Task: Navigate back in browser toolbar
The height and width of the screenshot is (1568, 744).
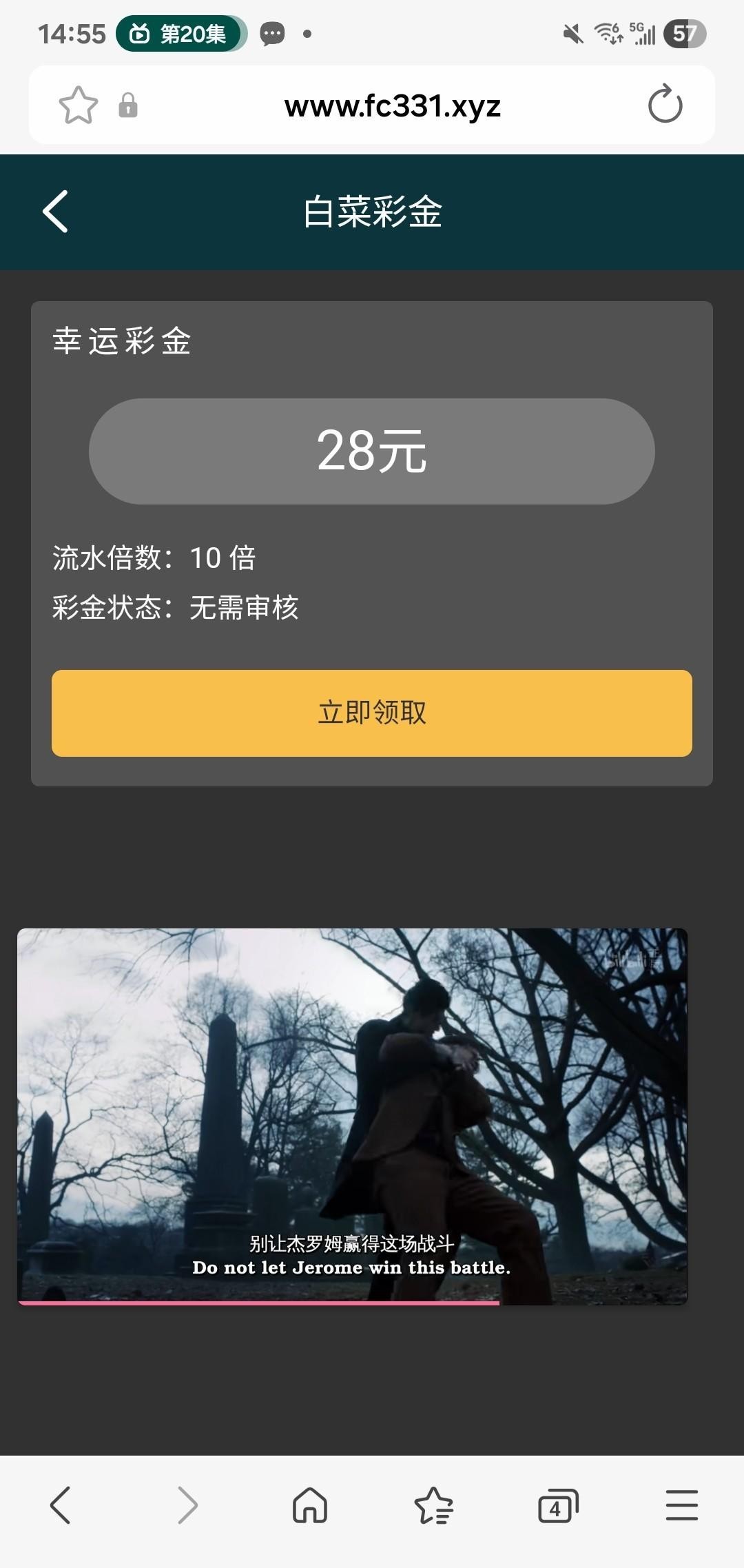Action: (61, 1505)
